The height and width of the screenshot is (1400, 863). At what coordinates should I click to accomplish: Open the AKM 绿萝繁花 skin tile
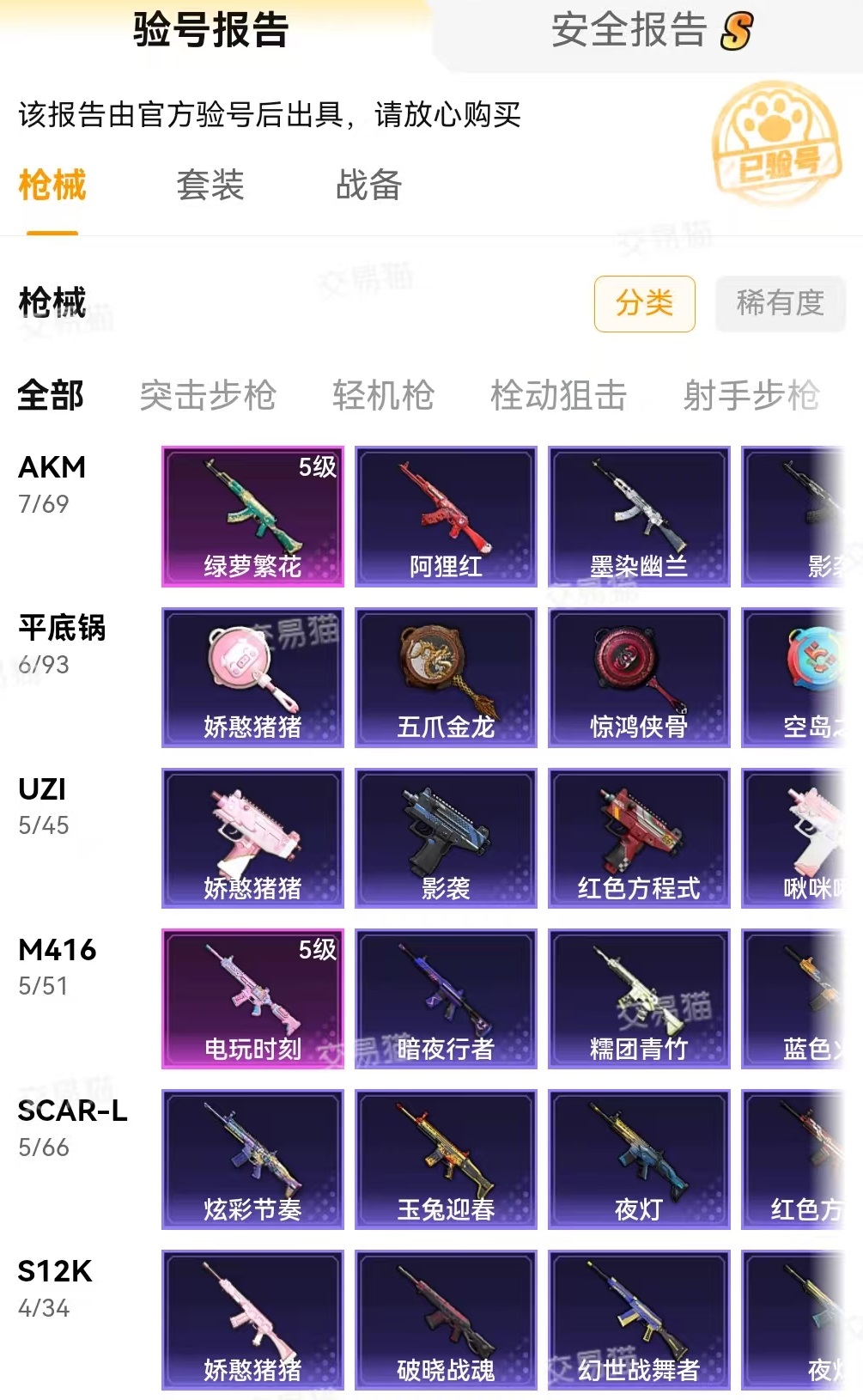point(252,516)
